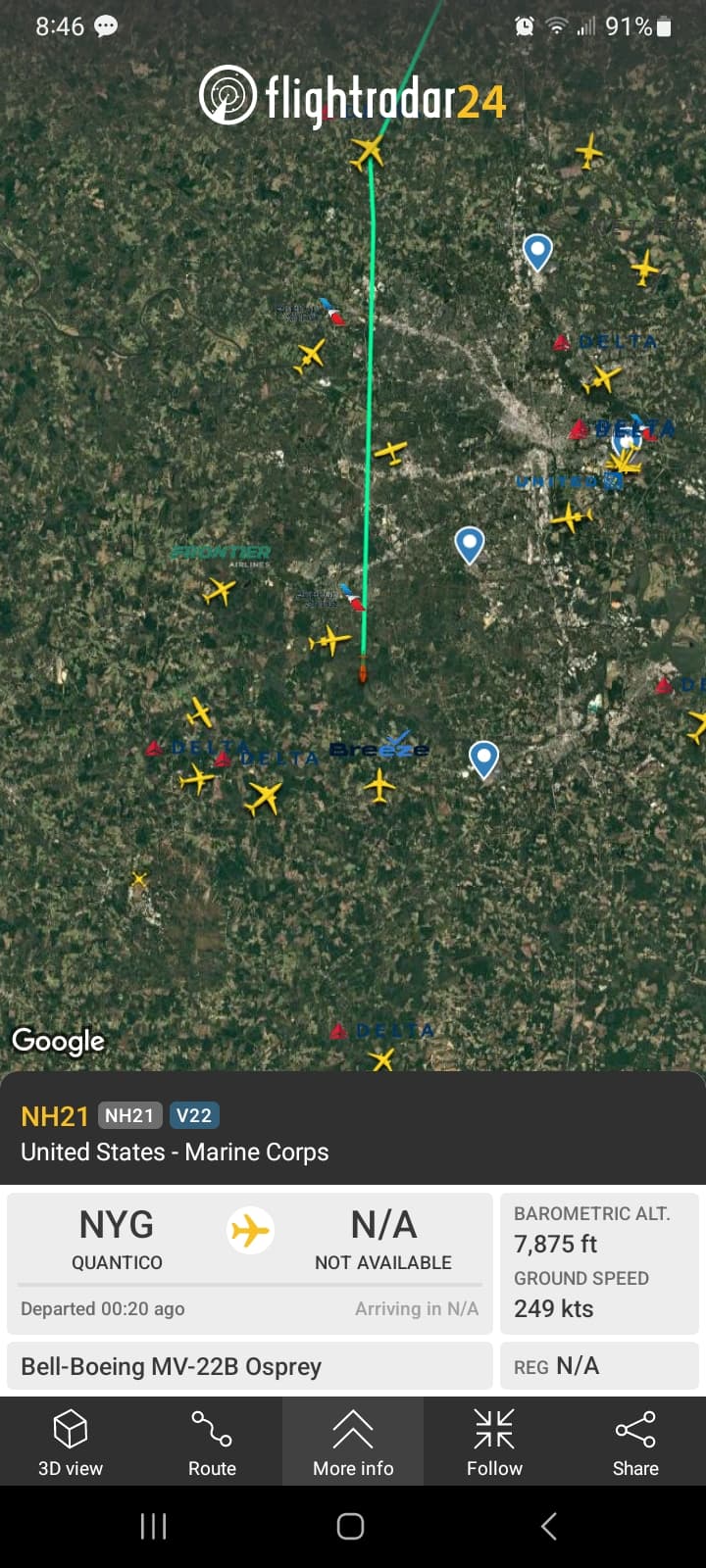Open the Quantico NYG departure card
The height and width of the screenshot is (1568, 706).
117,1240
